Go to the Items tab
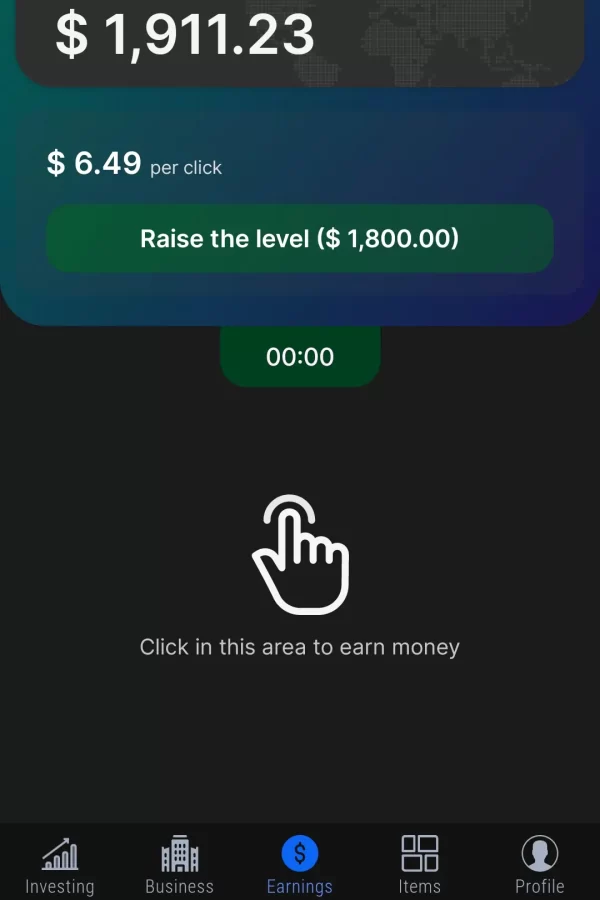The image size is (600, 900). [420, 865]
